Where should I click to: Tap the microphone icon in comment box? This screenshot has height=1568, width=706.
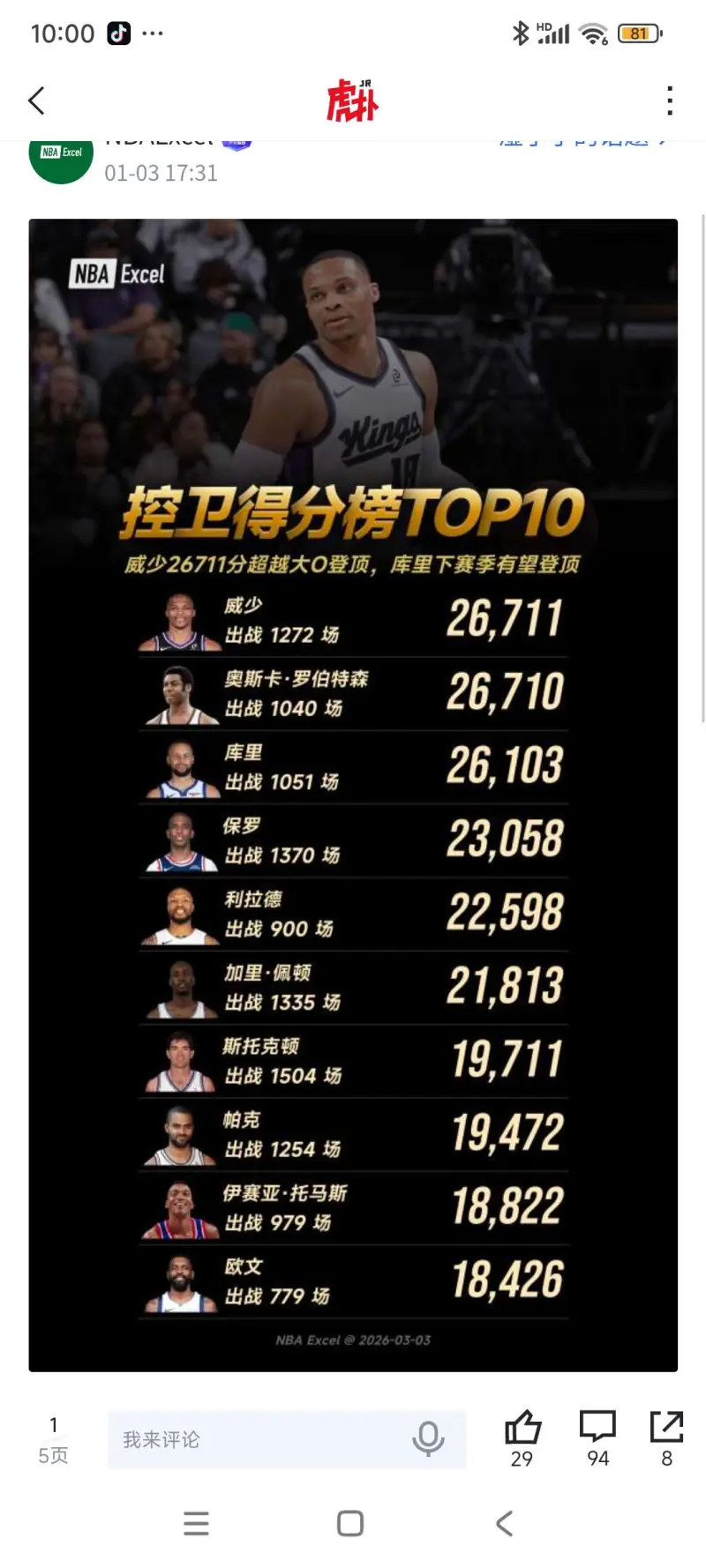(428, 1439)
